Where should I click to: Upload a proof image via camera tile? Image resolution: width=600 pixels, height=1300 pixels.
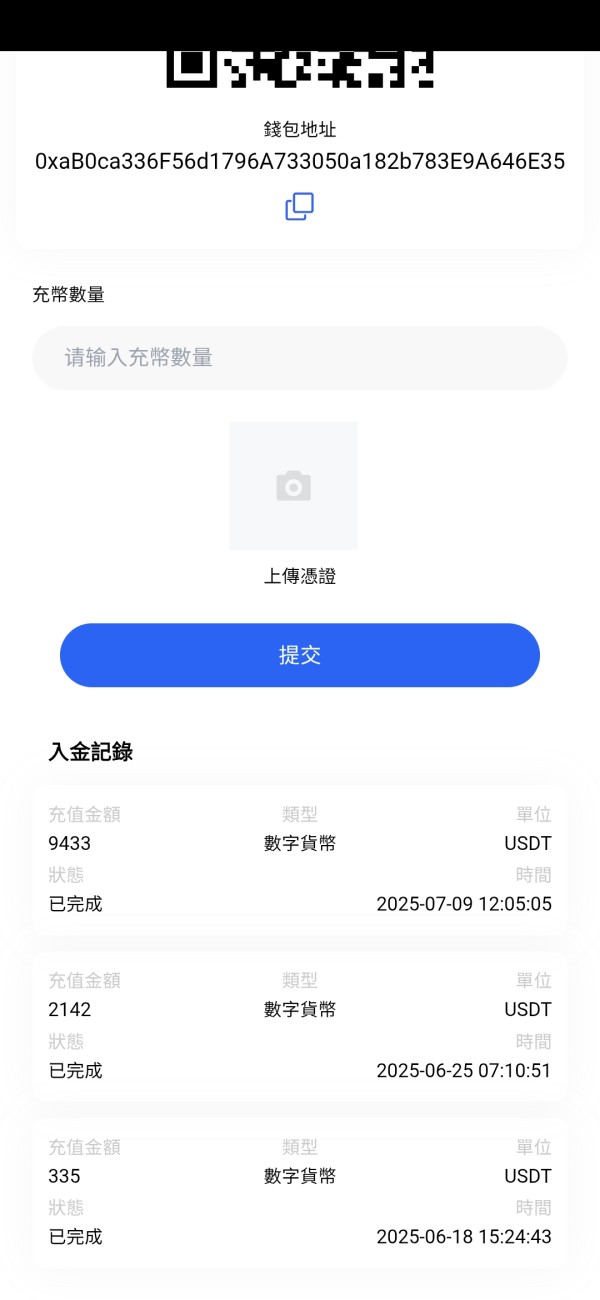[294, 486]
